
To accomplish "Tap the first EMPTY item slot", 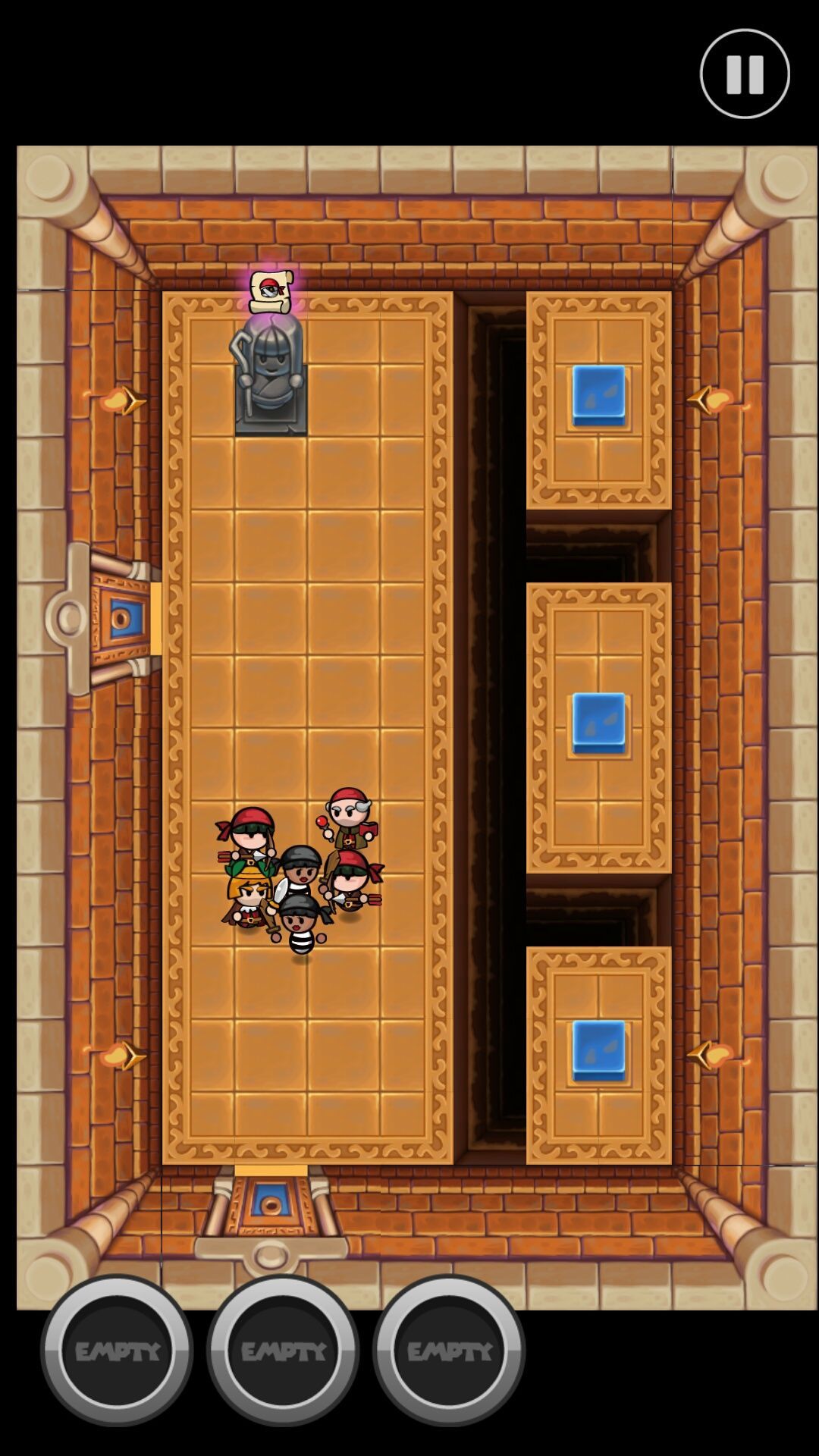I will (x=117, y=1351).
